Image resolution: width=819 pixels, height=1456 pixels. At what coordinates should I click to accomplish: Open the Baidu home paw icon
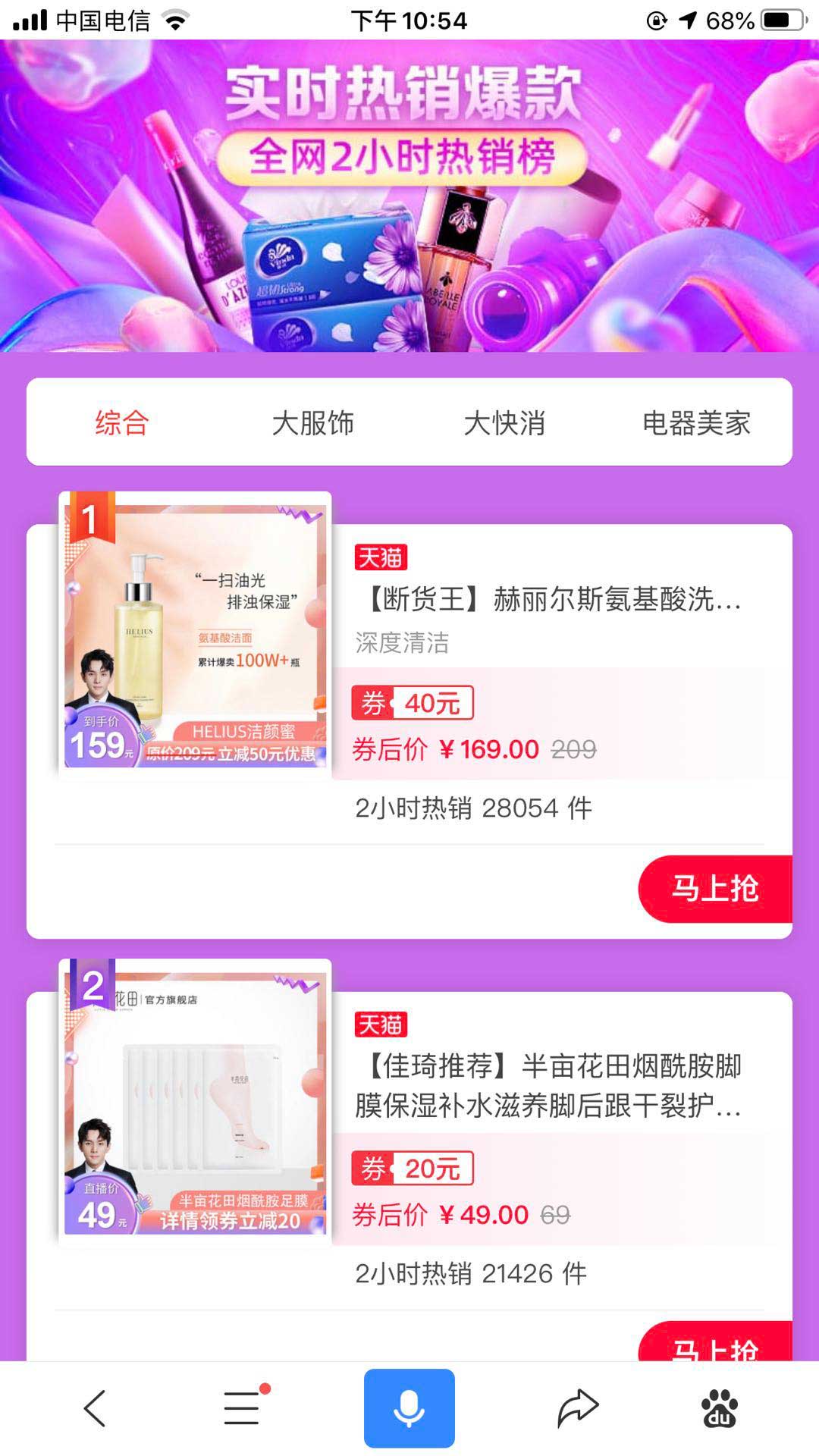(719, 1408)
